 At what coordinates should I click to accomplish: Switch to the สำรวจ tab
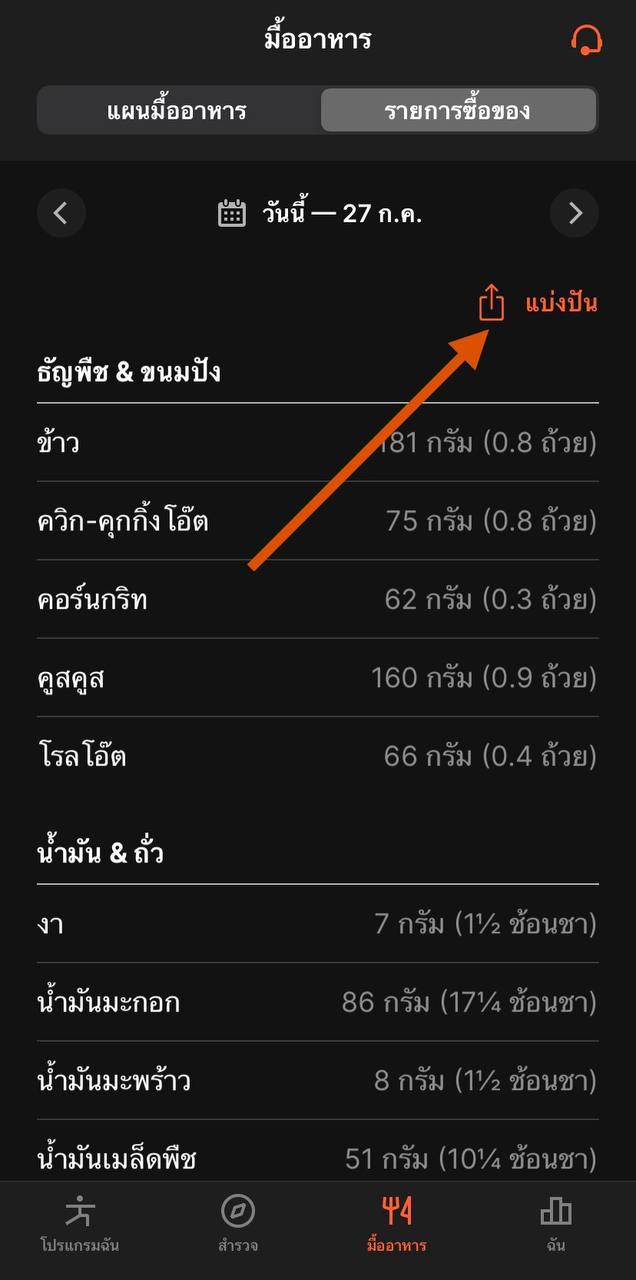click(238, 1224)
